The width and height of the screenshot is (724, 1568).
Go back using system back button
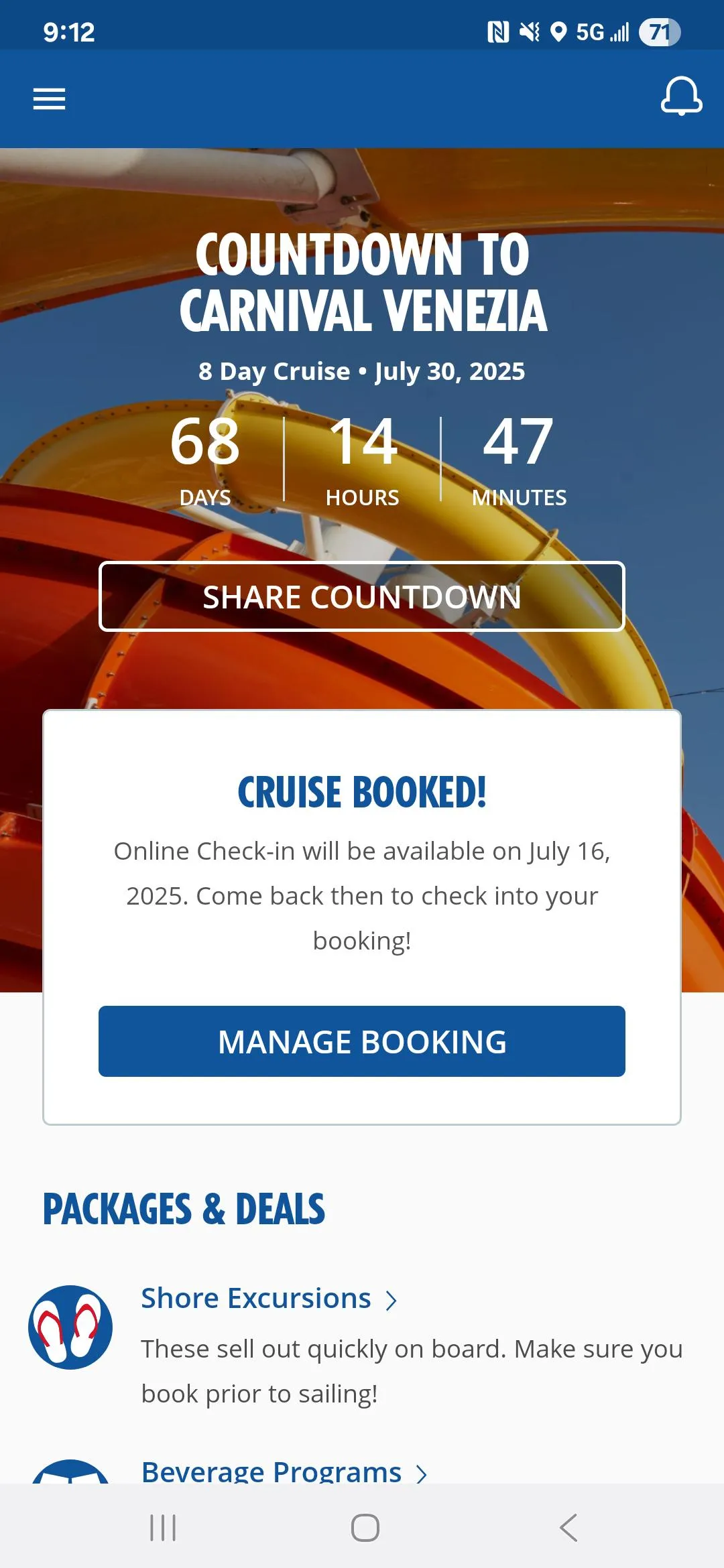click(x=568, y=1528)
